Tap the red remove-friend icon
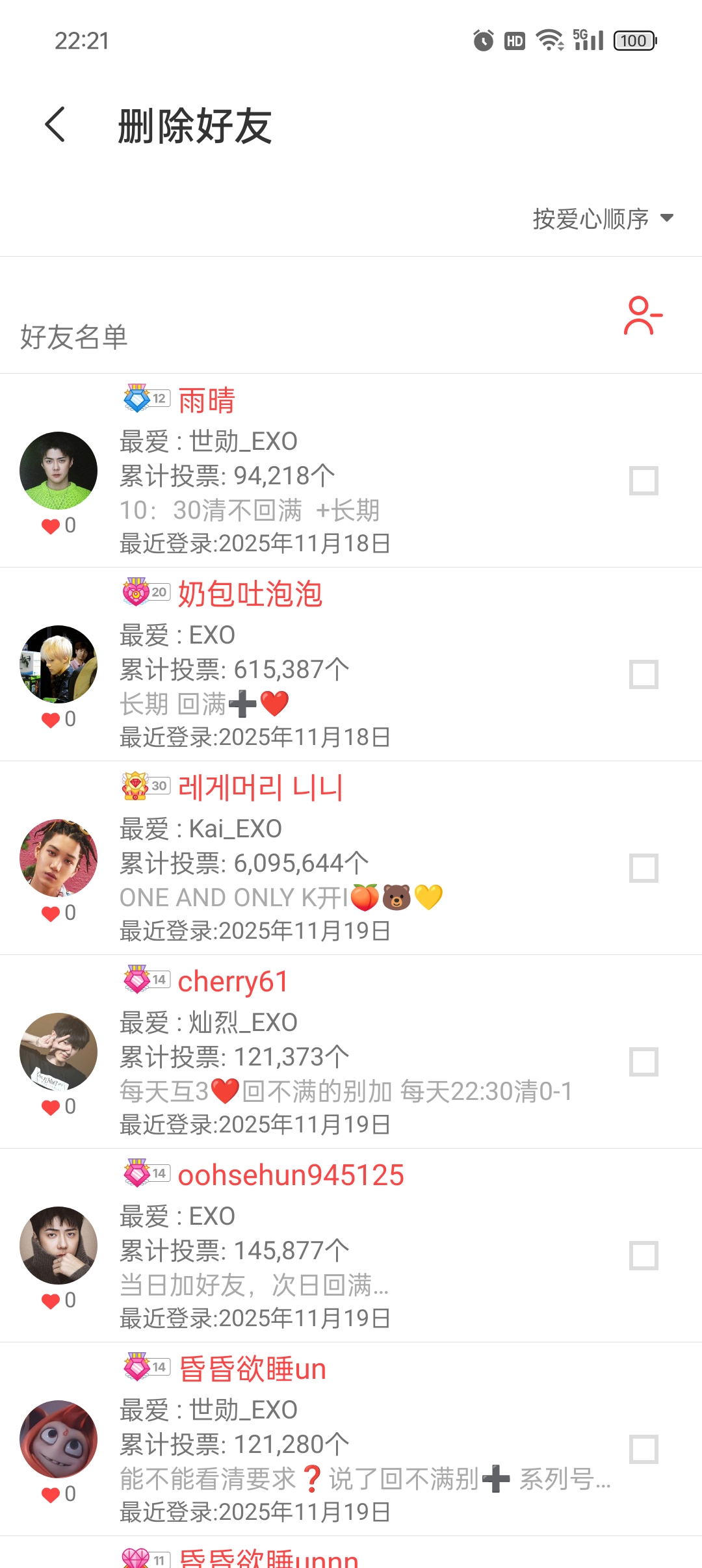 [x=642, y=316]
